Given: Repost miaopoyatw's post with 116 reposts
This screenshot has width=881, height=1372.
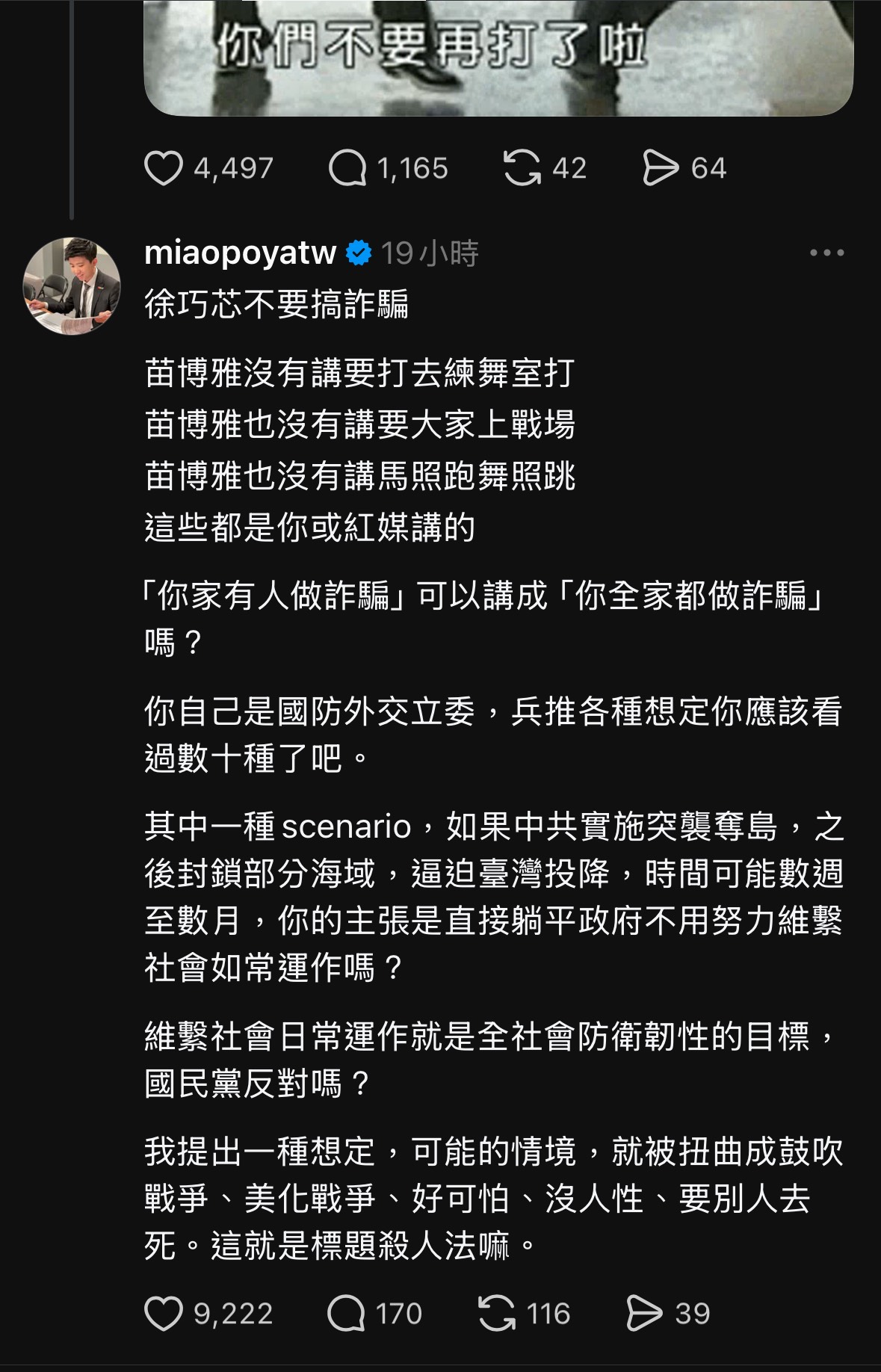Looking at the screenshot, I should point(497,1313).
